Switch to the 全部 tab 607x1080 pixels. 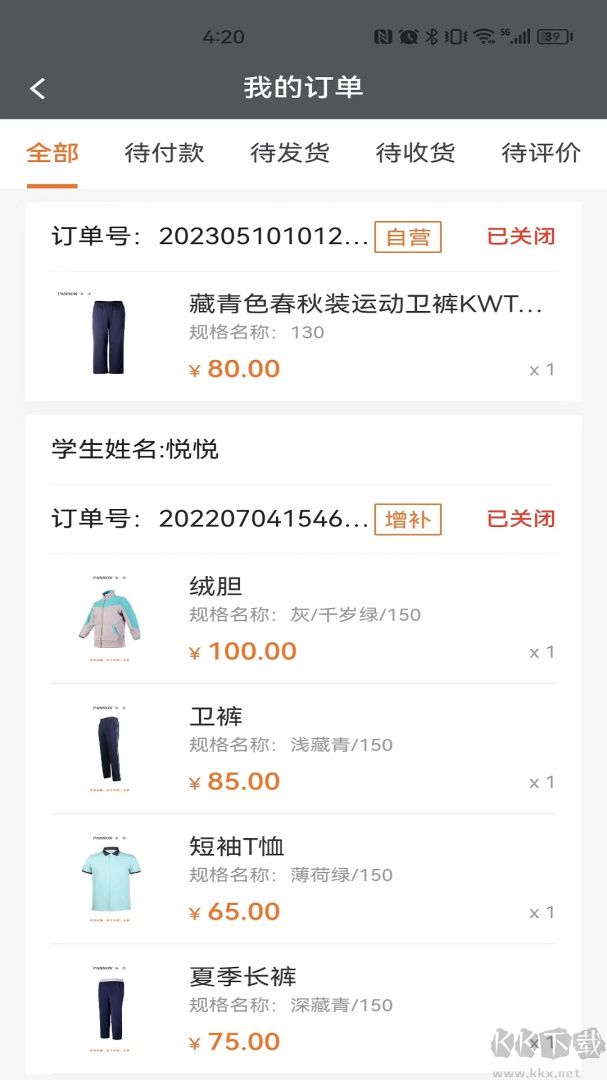52,153
